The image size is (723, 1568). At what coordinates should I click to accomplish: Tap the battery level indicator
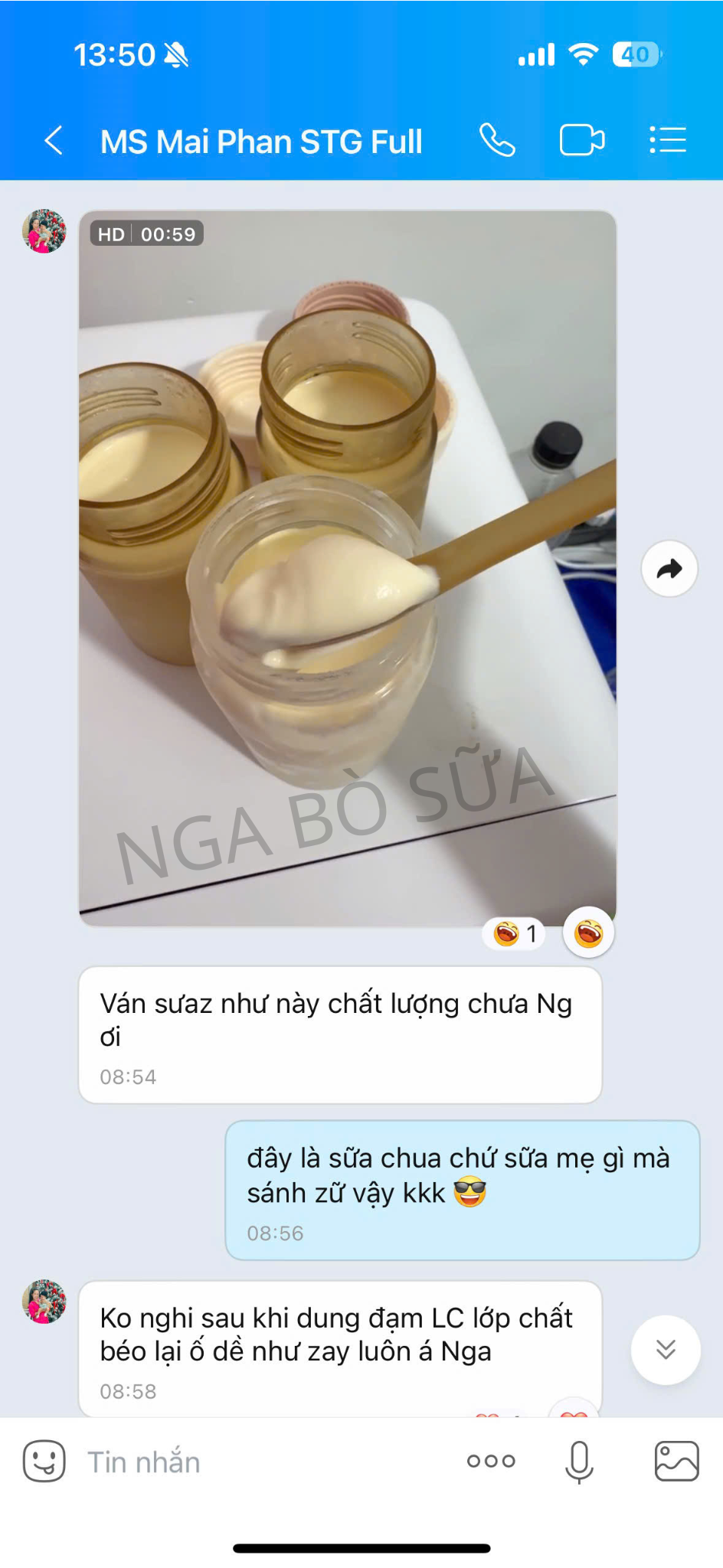[634, 54]
